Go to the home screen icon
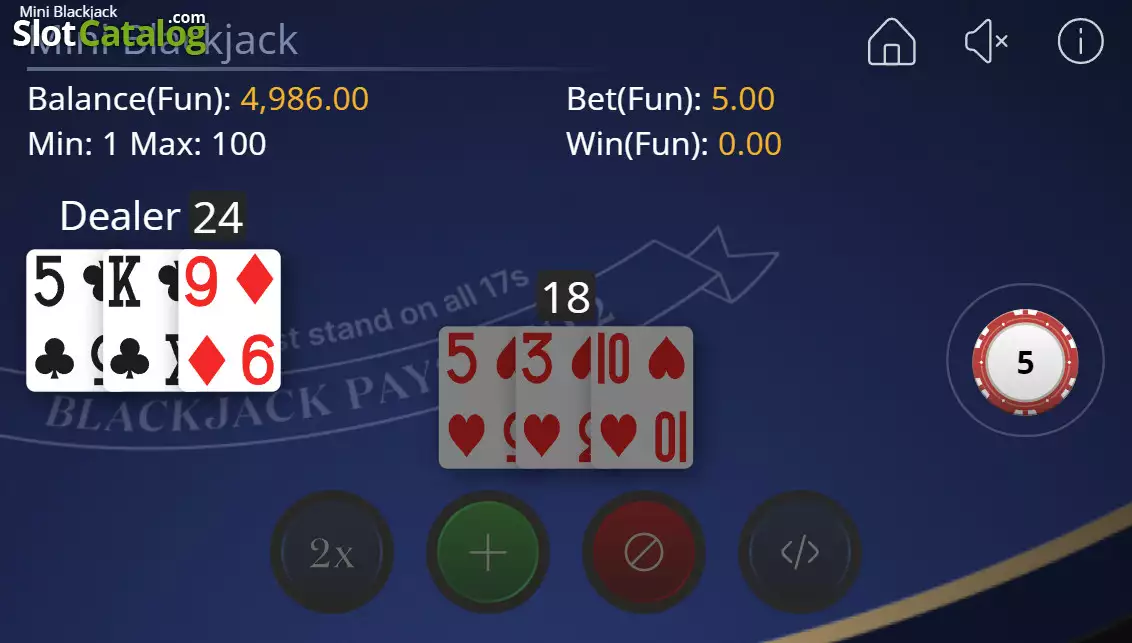The width and height of the screenshot is (1132, 643). point(892,42)
